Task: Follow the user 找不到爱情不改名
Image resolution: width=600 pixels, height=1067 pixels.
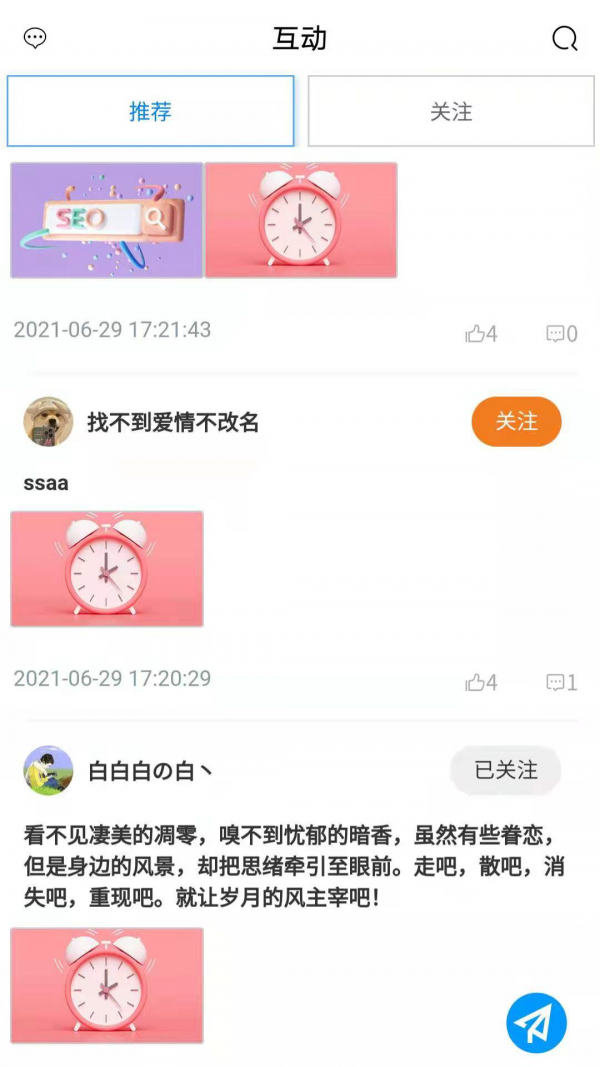Action: (x=516, y=422)
